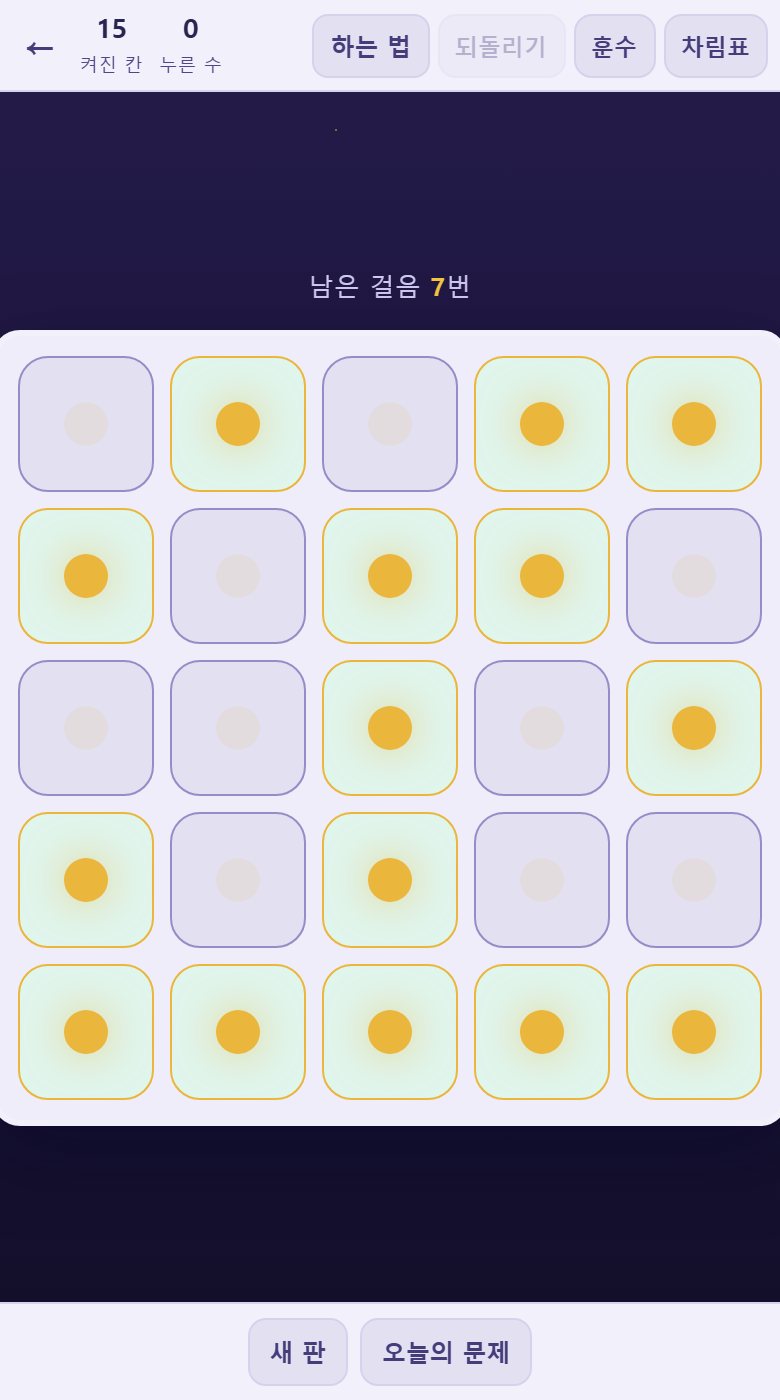This screenshot has width=780, height=1400.
Task: Toggle the lit cell in the grid's bottom-right corner
Action: point(694,1032)
